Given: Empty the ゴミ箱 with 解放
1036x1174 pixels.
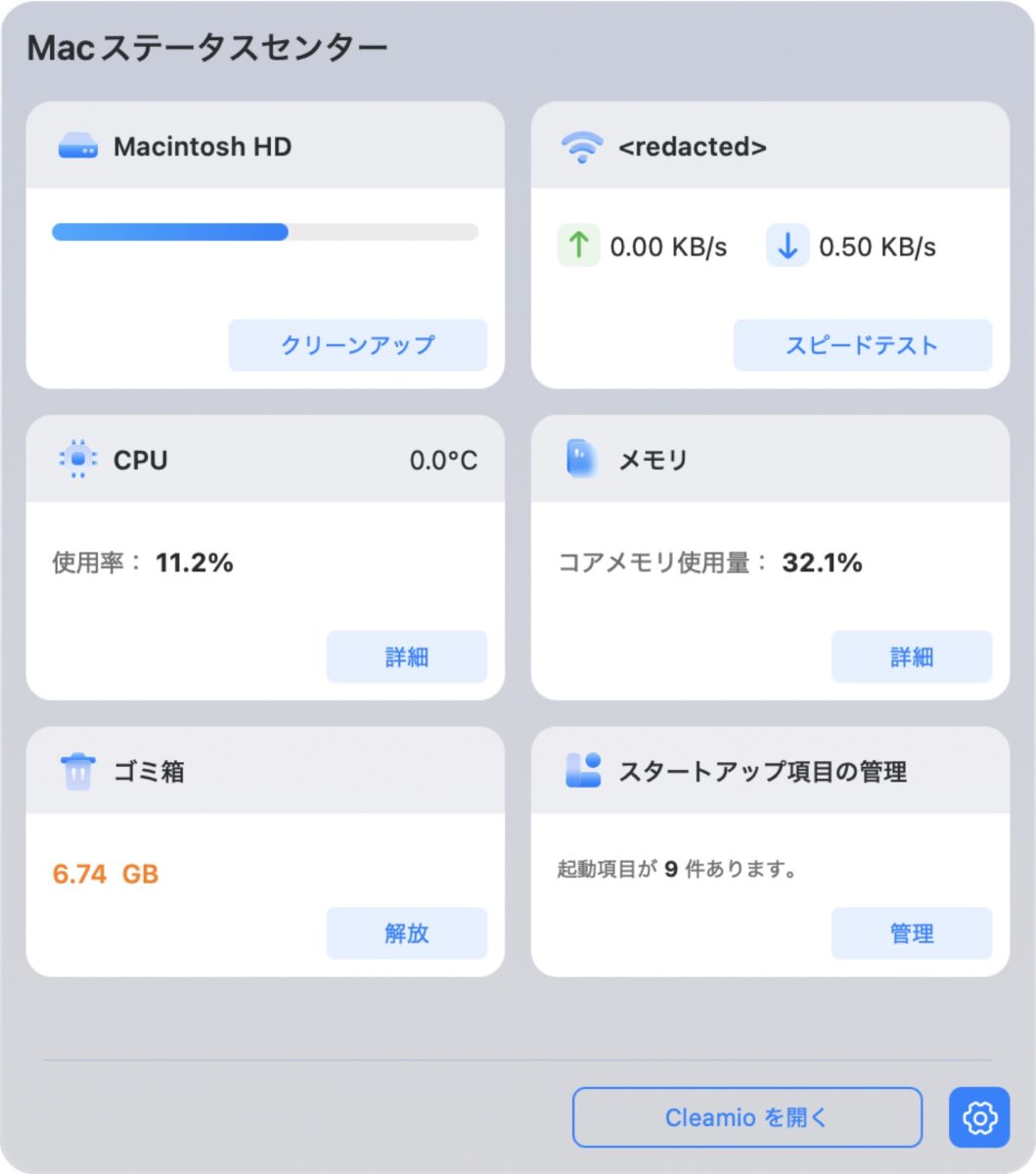Looking at the screenshot, I should click(406, 933).
